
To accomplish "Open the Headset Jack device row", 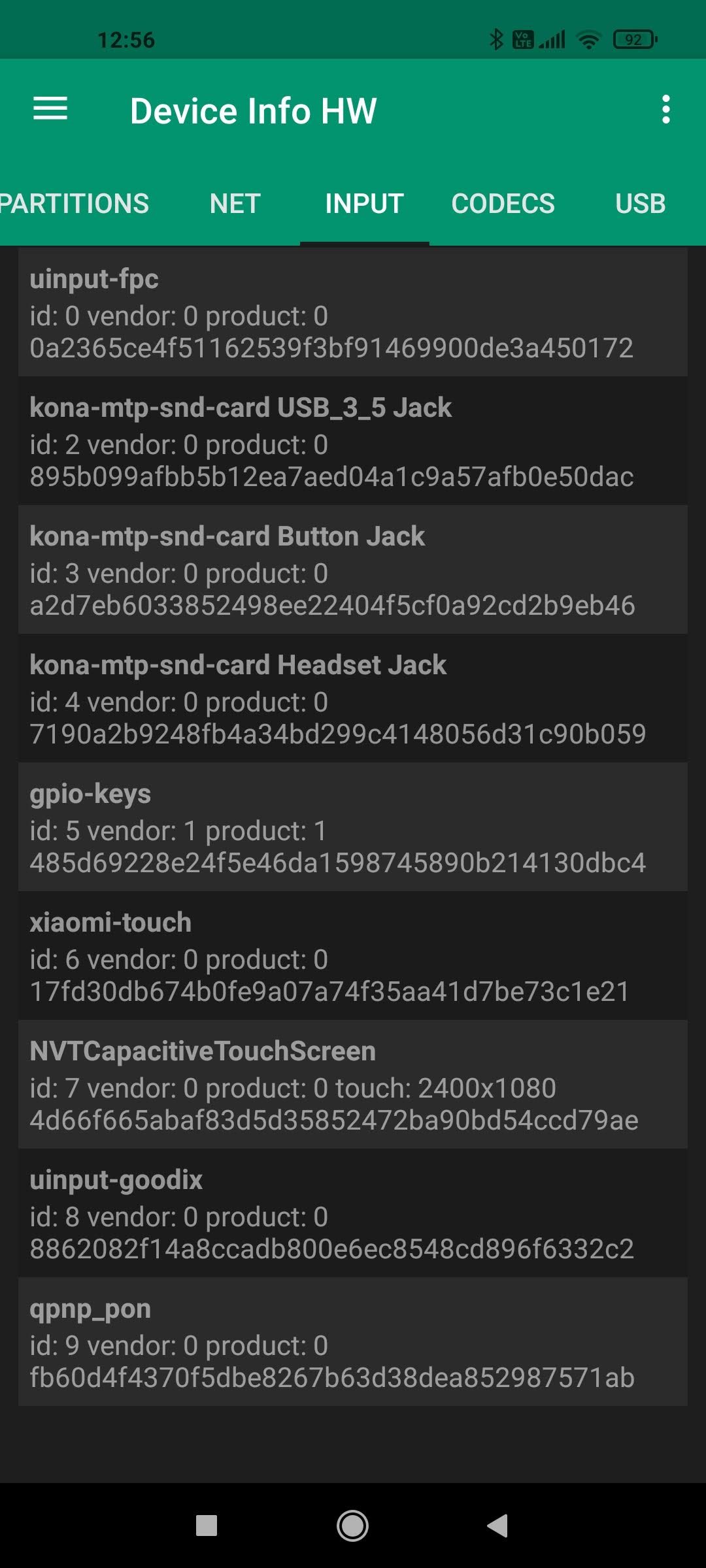I will [x=353, y=698].
